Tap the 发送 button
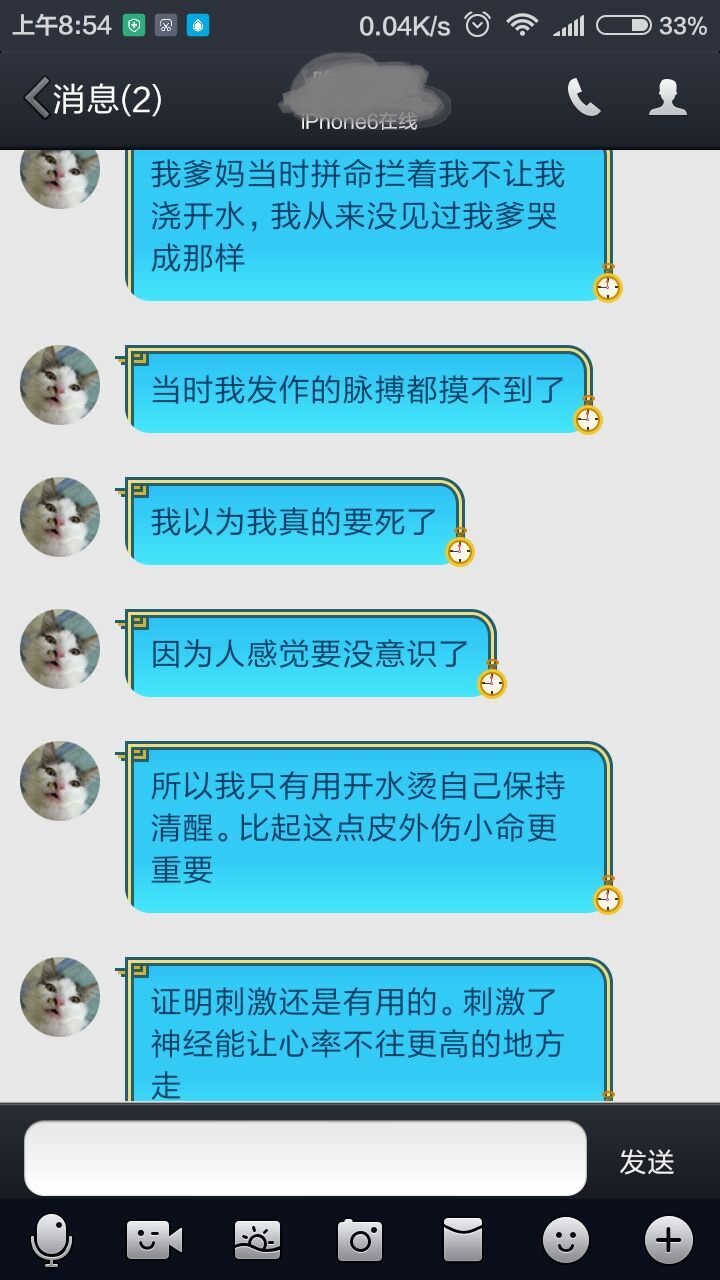 (x=647, y=1161)
